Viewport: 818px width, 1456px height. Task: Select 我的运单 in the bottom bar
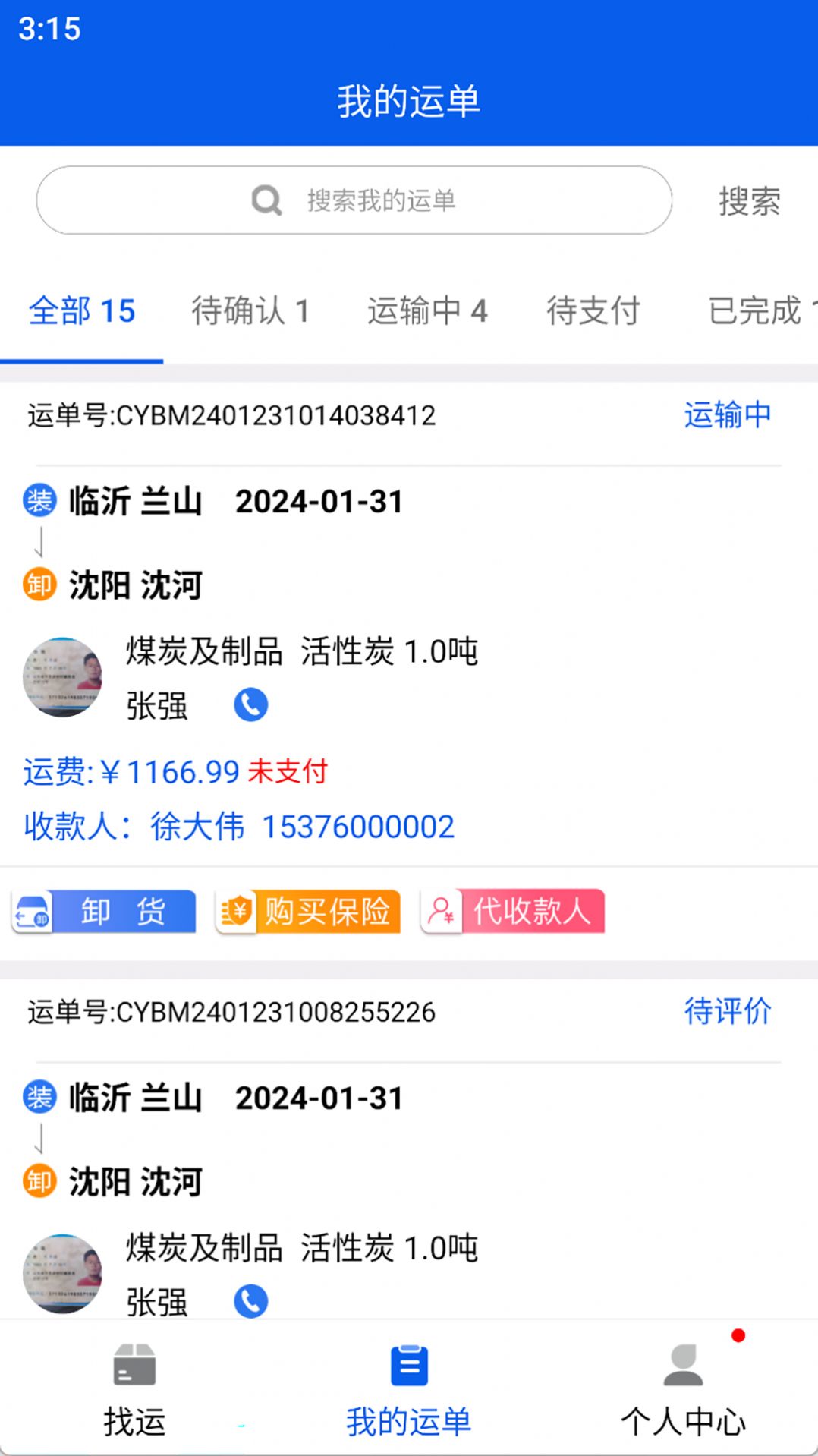tap(409, 1388)
